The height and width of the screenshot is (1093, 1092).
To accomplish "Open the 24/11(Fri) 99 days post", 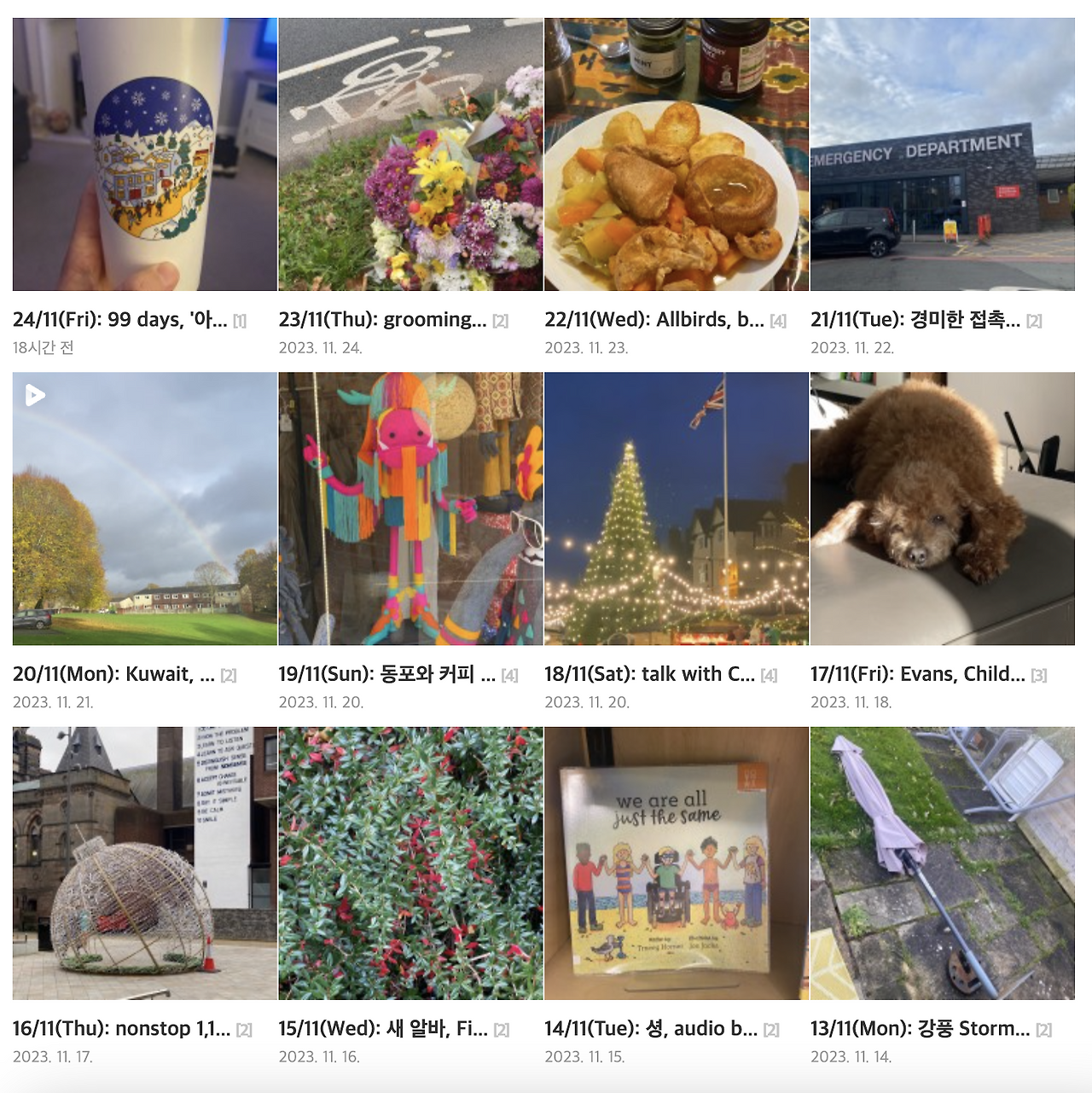I will point(120,320).
